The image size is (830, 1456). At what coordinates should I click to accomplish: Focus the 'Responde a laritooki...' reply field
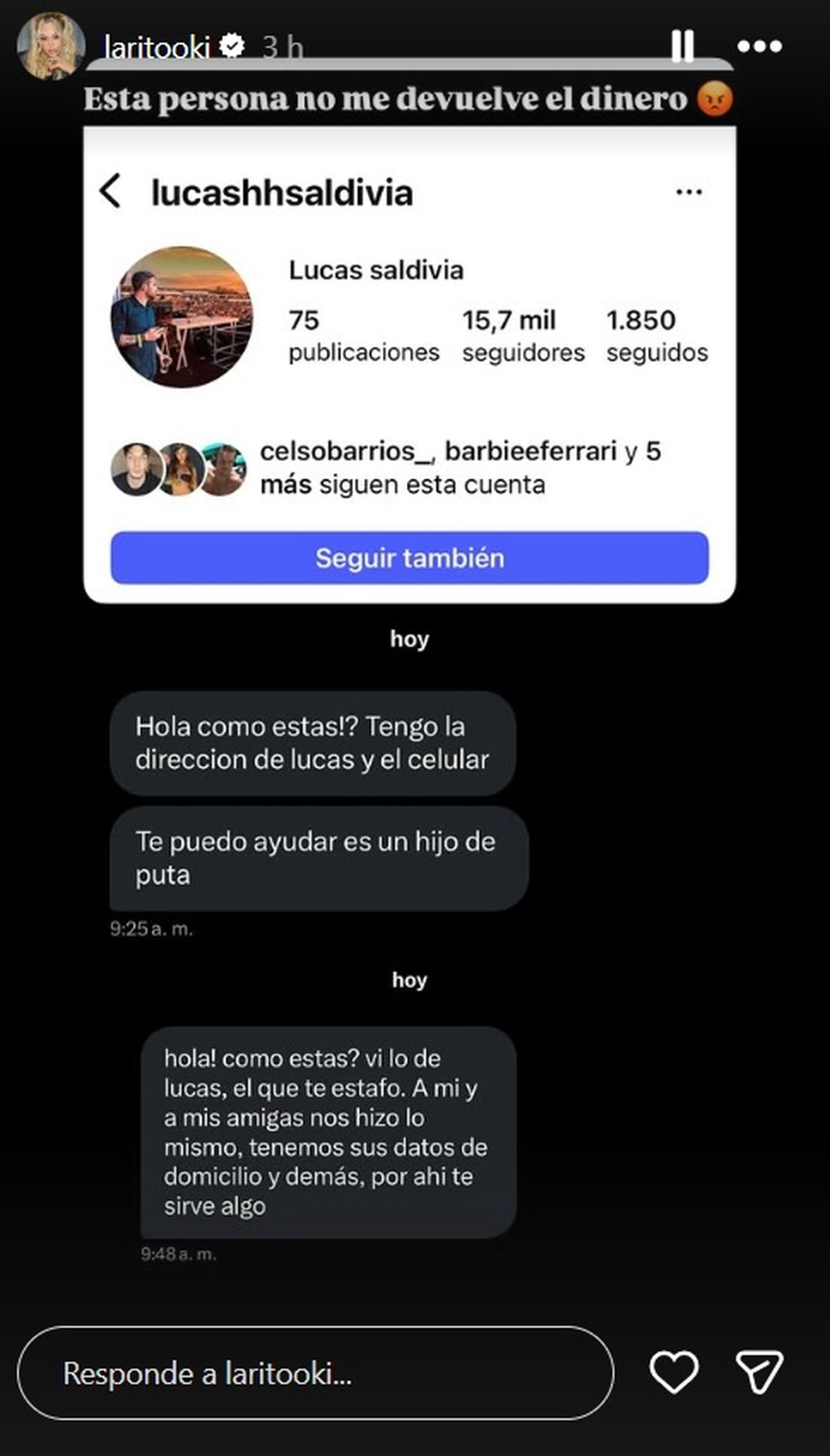point(315,1373)
